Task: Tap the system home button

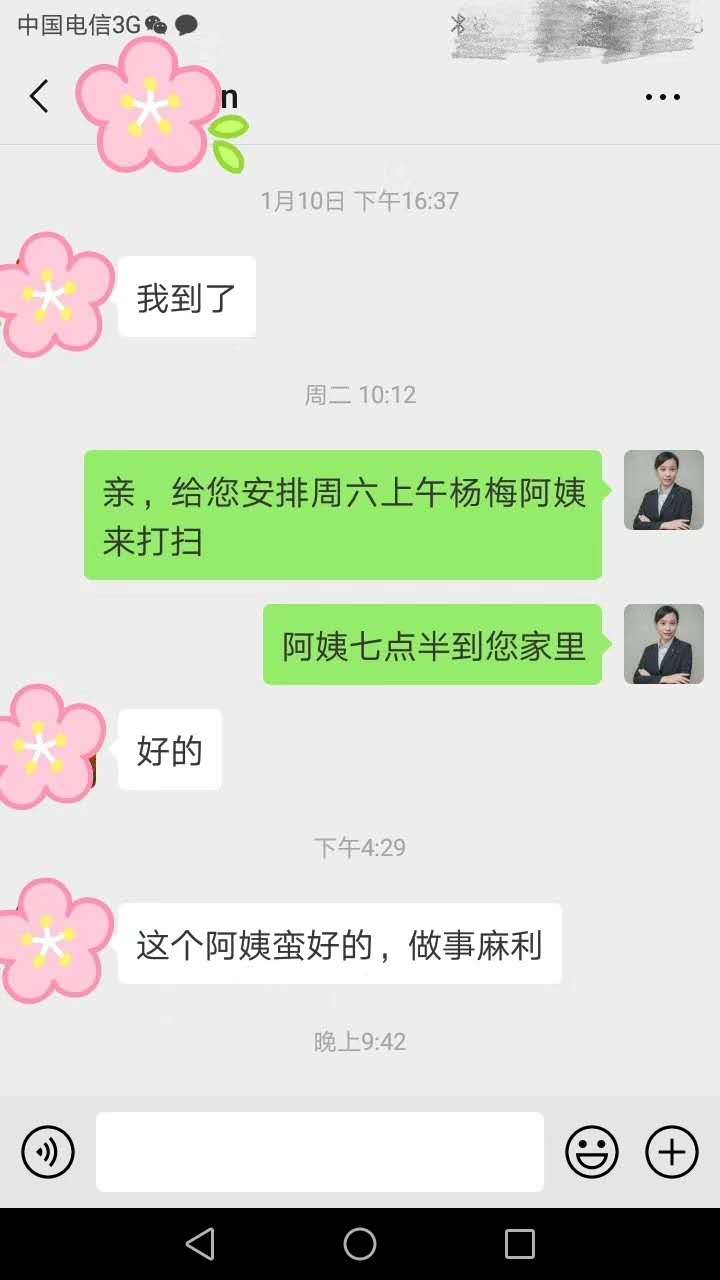Action: (x=360, y=1244)
